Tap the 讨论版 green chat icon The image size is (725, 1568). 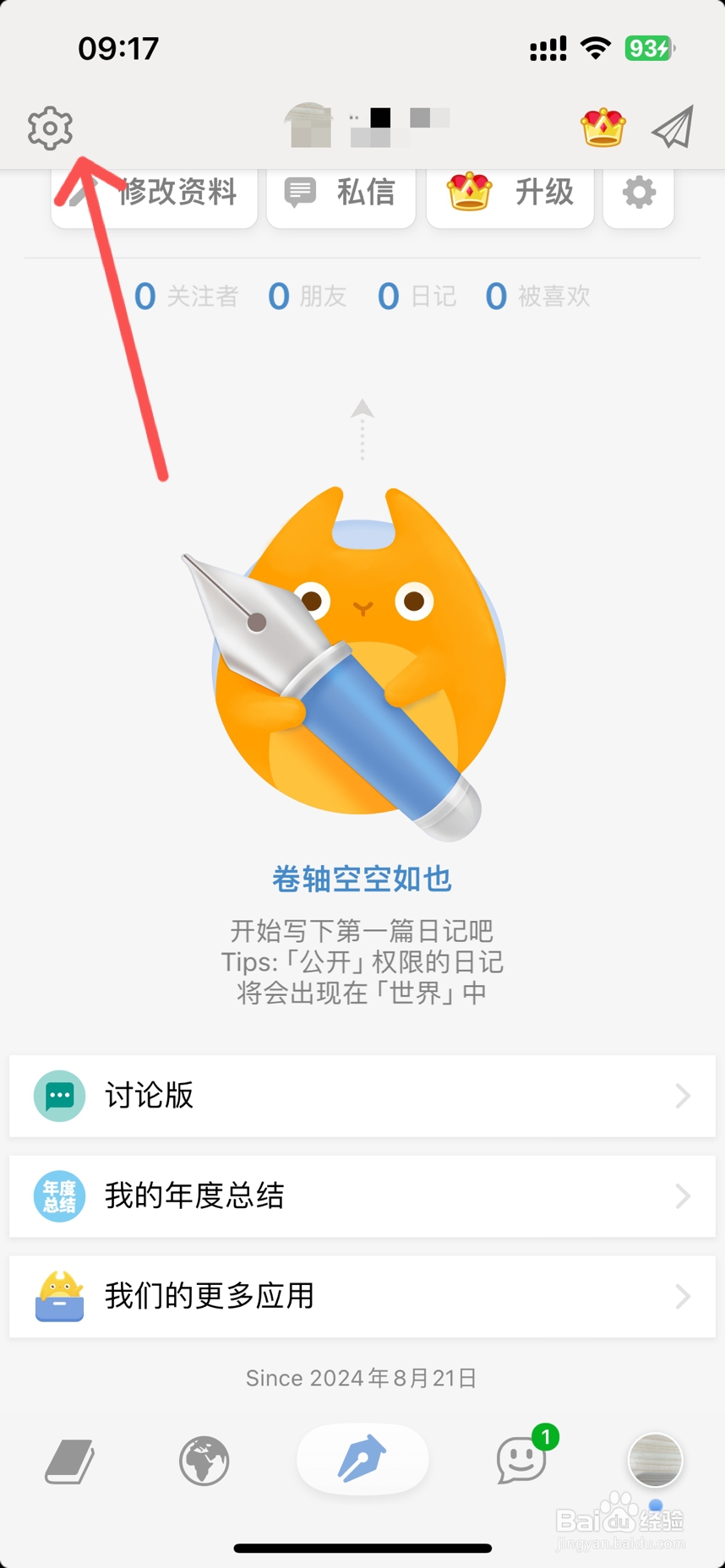point(58,1096)
